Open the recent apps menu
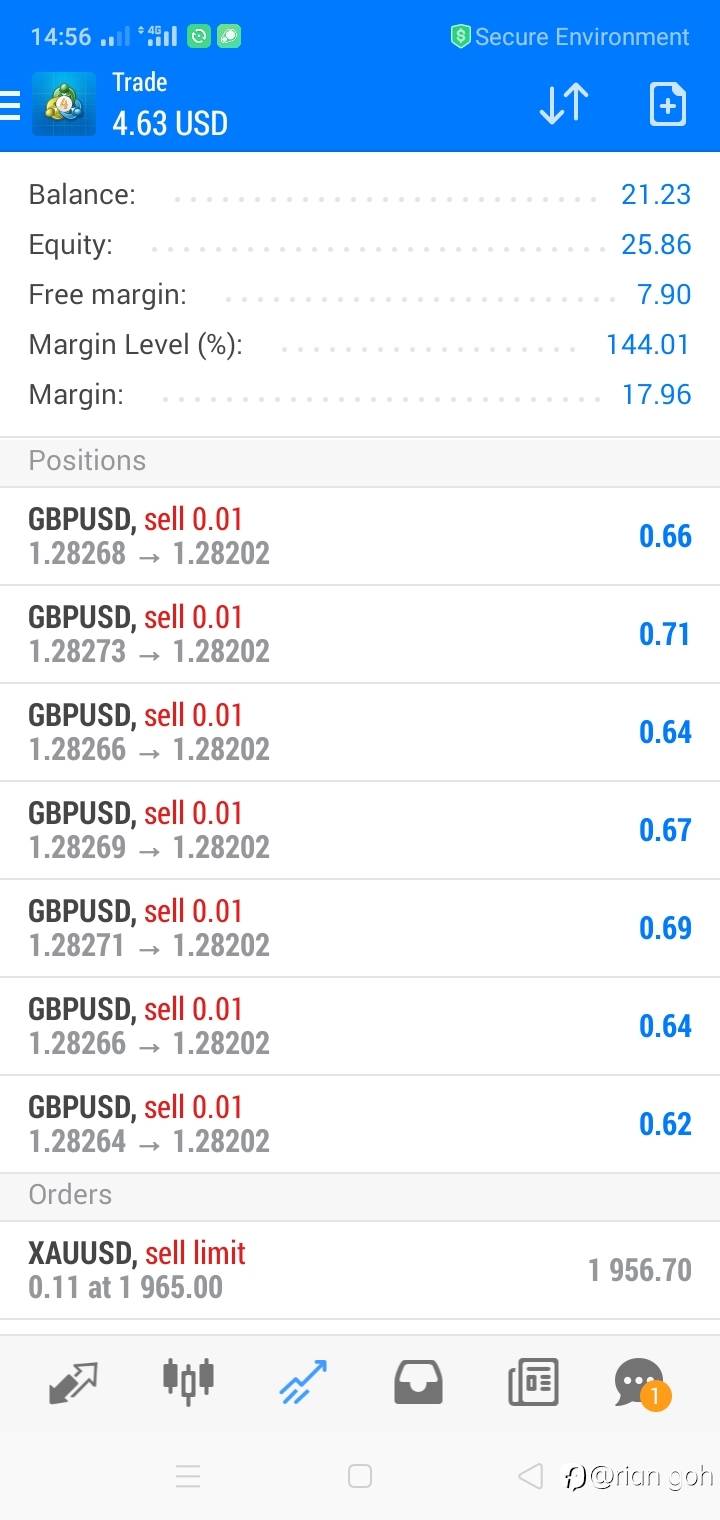Image resolution: width=720 pixels, height=1520 pixels. click(188, 1476)
